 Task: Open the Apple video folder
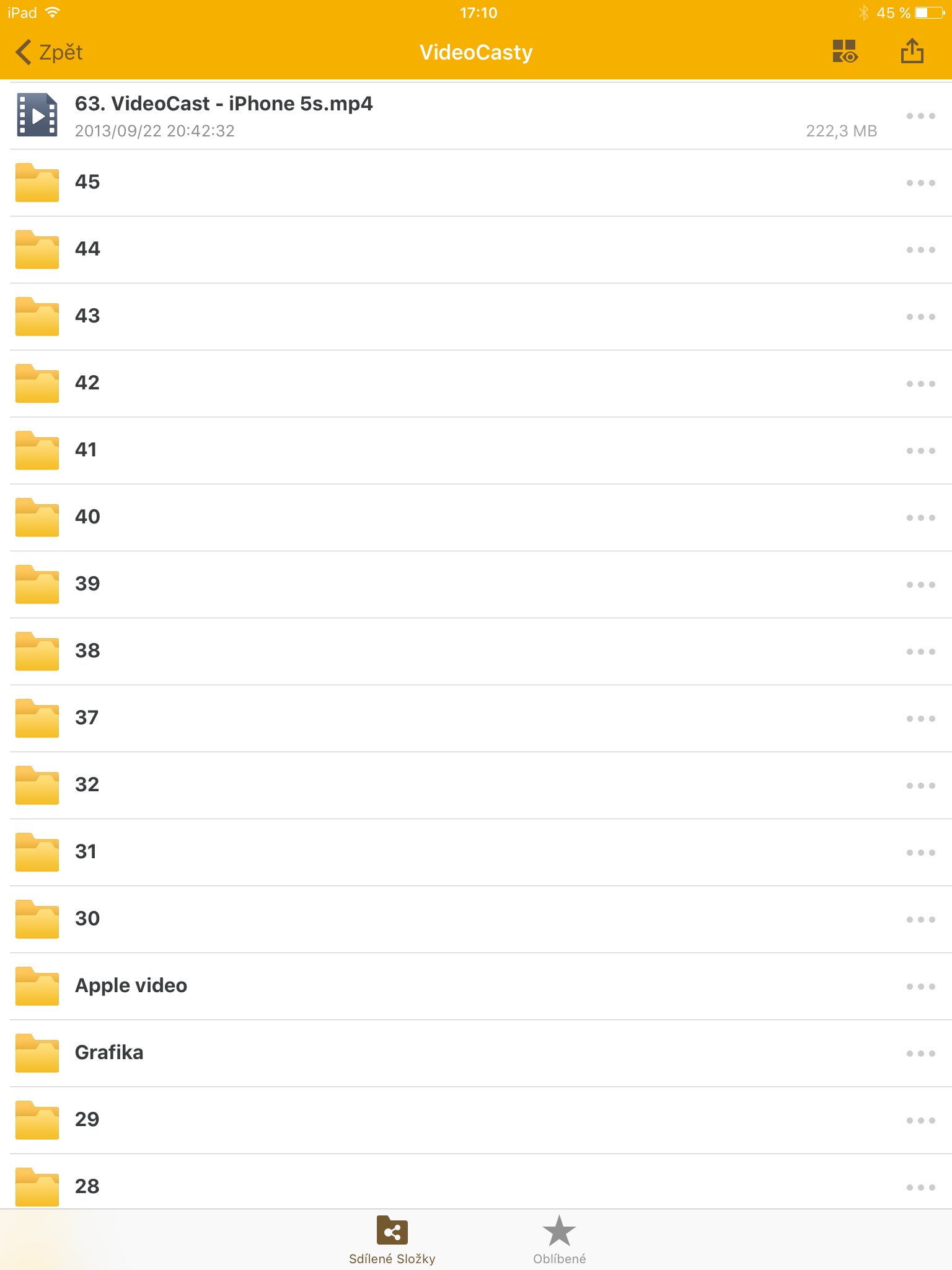coord(130,986)
